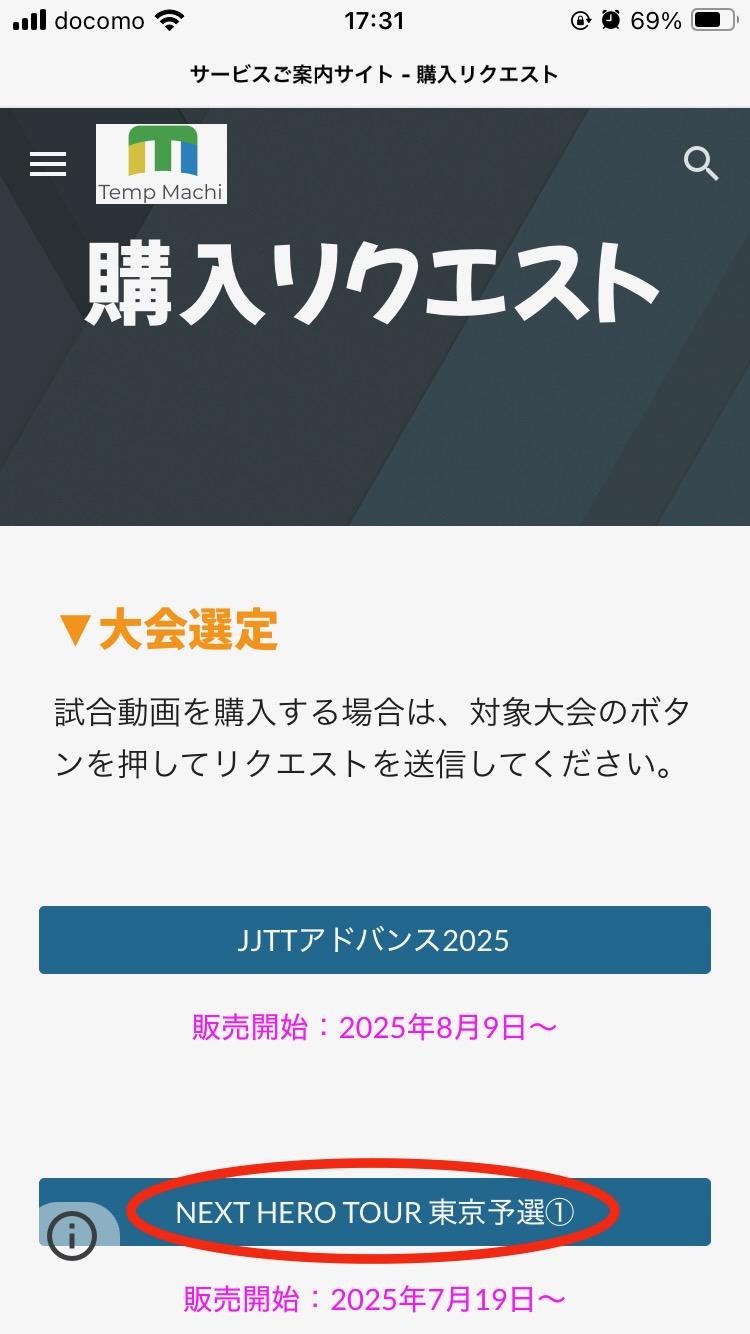
Task: Tap the 販売開始：2025年8月9日〜 text link
Action: (x=374, y=1026)
